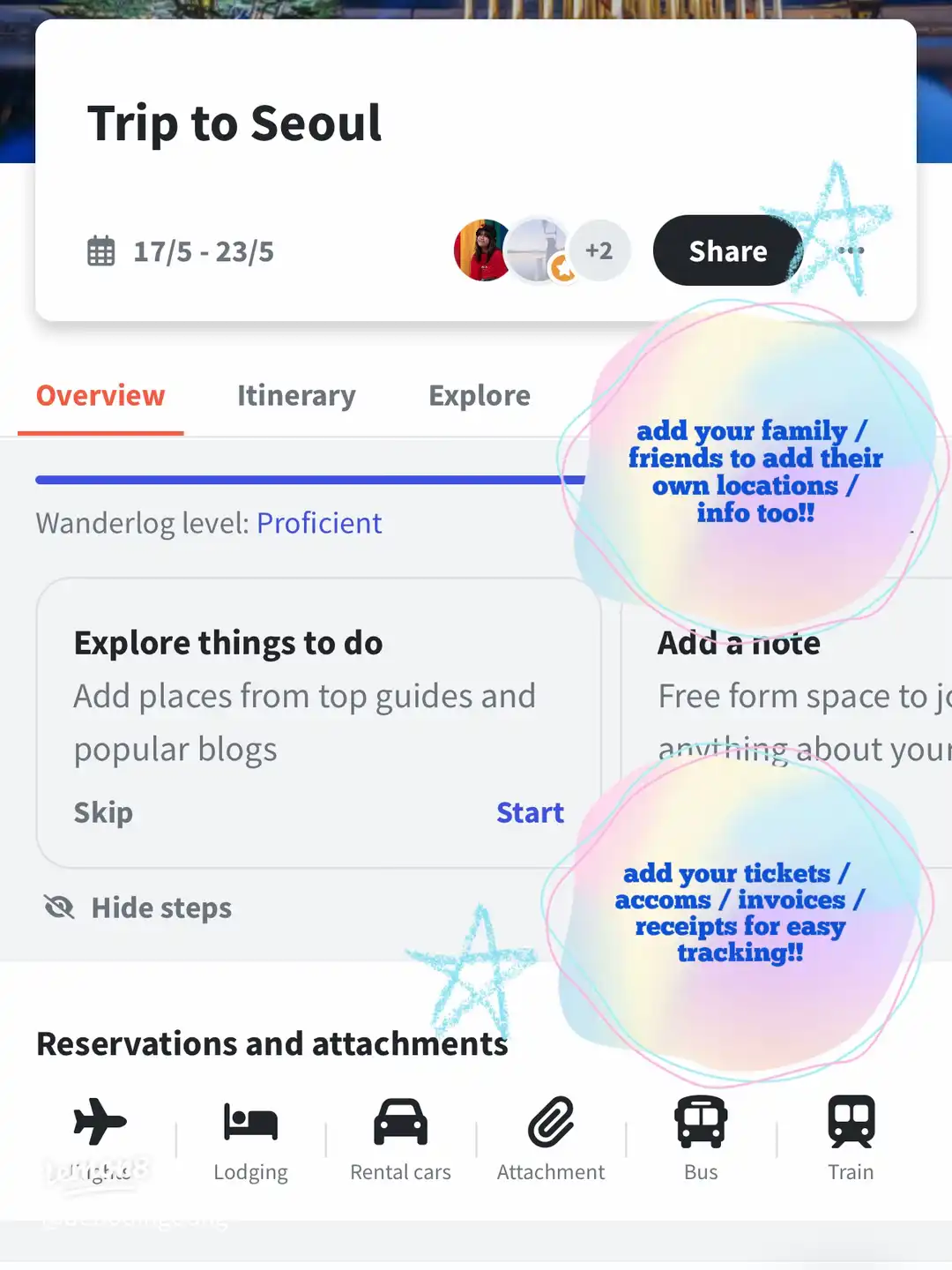Start adding places from top guides
Viewport: 952px width, 1270px height.
tap(530, 812)
